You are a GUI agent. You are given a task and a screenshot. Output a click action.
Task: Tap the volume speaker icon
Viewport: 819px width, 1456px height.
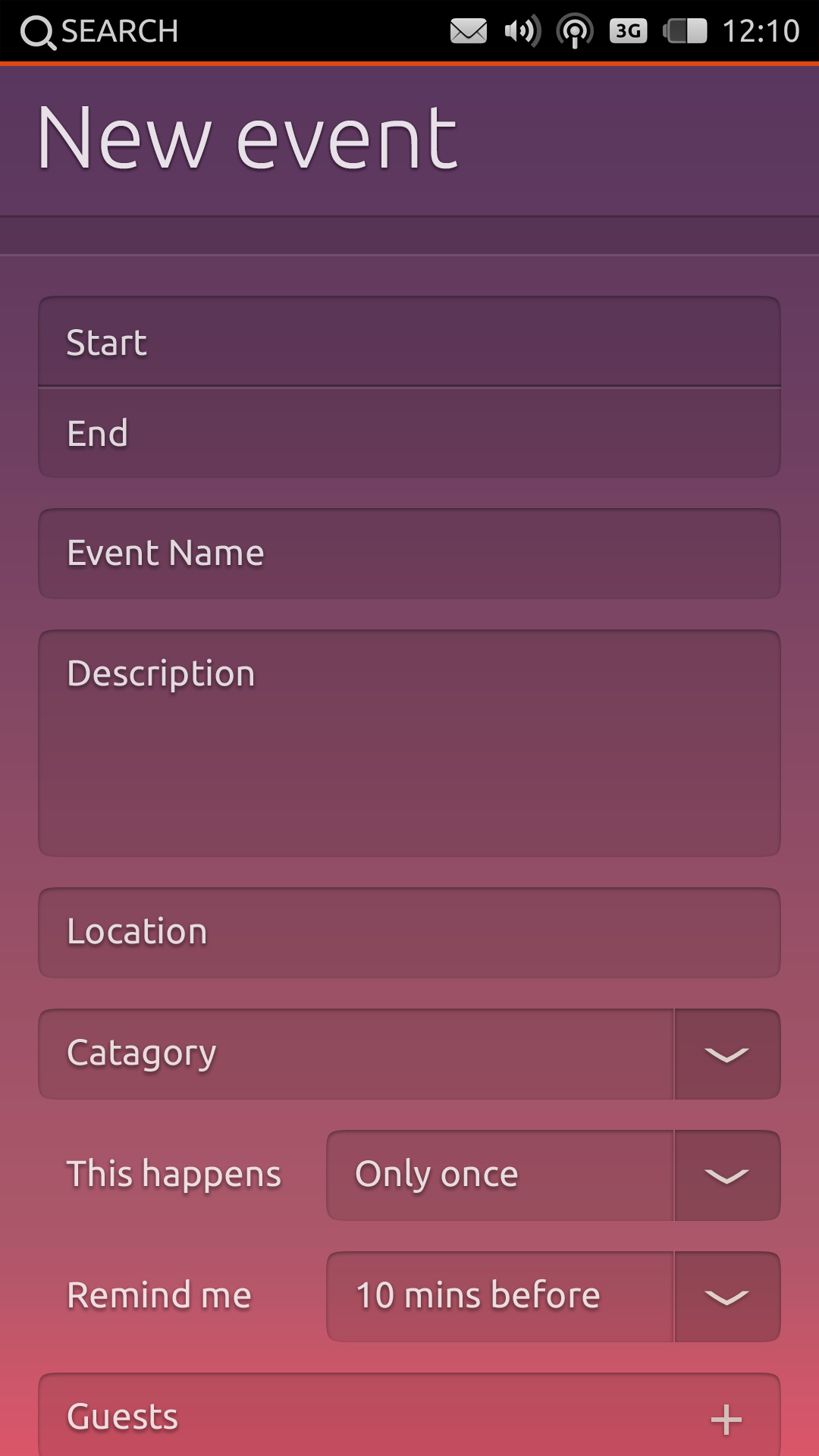coord(521,32)
